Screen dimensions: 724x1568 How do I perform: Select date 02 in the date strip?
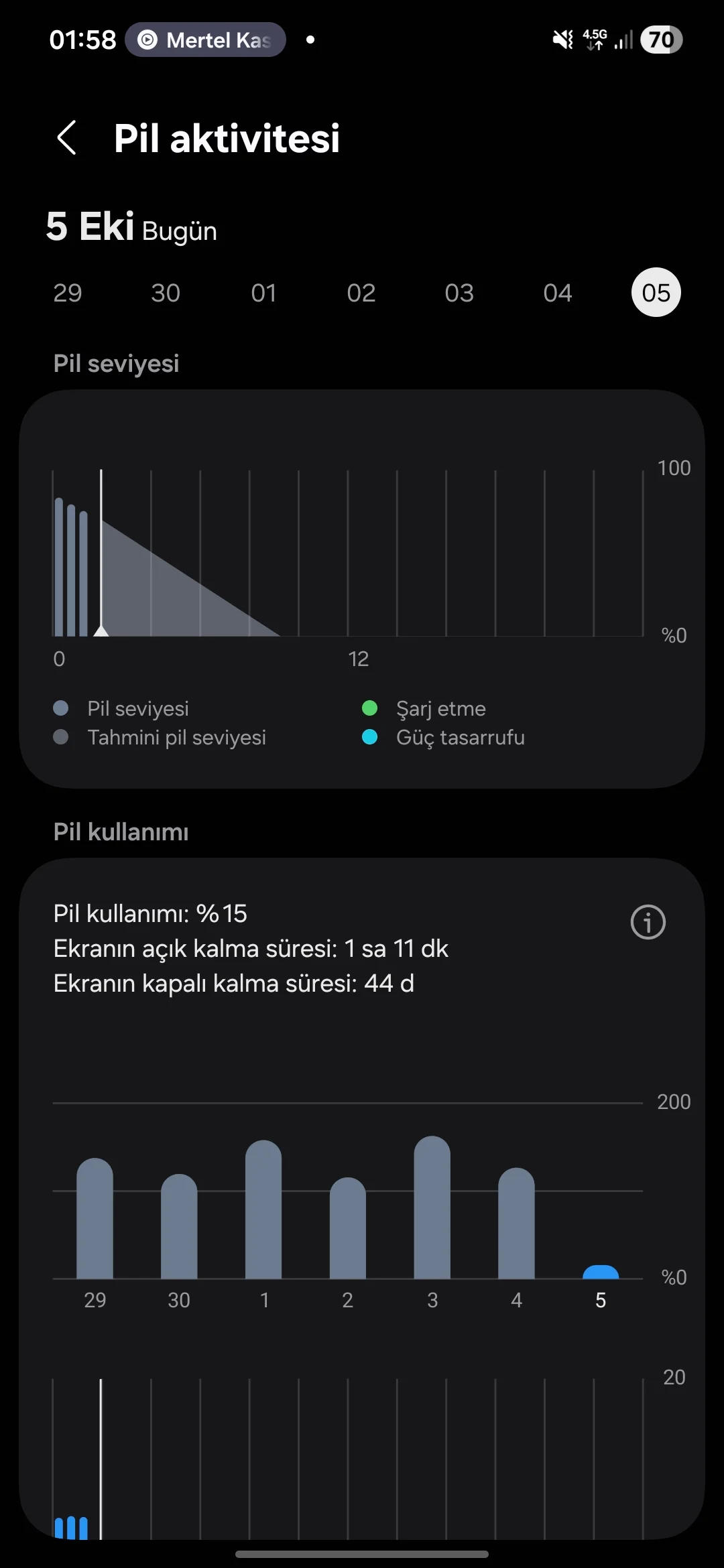361,293
